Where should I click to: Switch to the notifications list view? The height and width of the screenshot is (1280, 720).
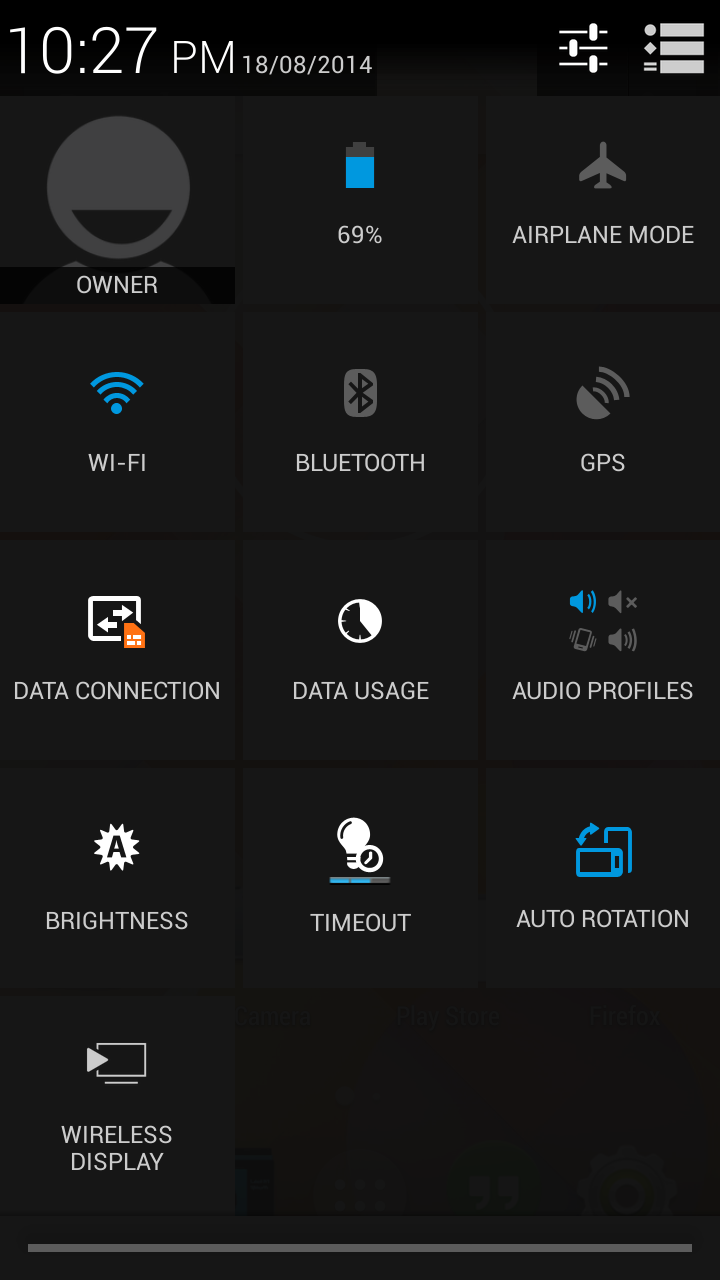[x=674, y=48]
